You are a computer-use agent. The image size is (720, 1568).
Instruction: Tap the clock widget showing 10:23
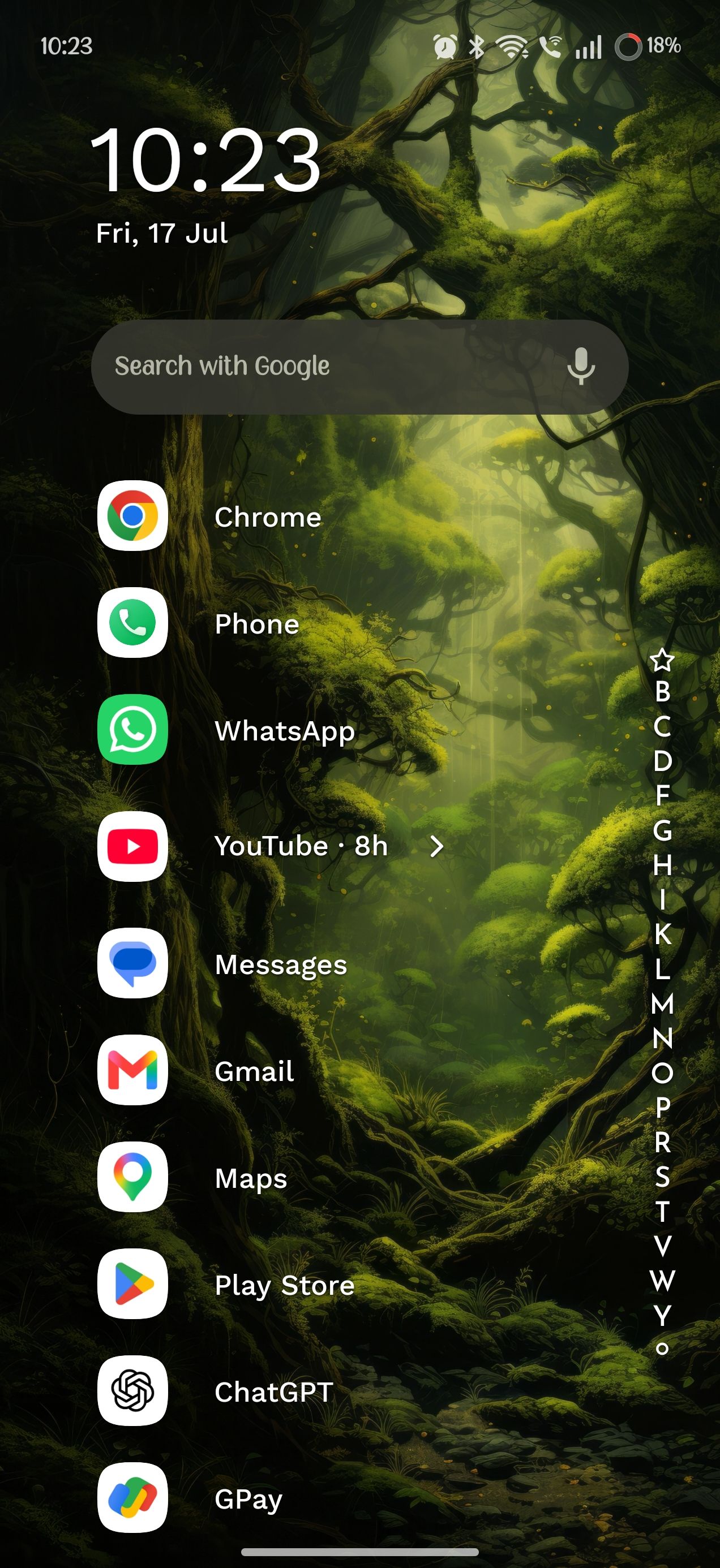[x=205, y=160]
